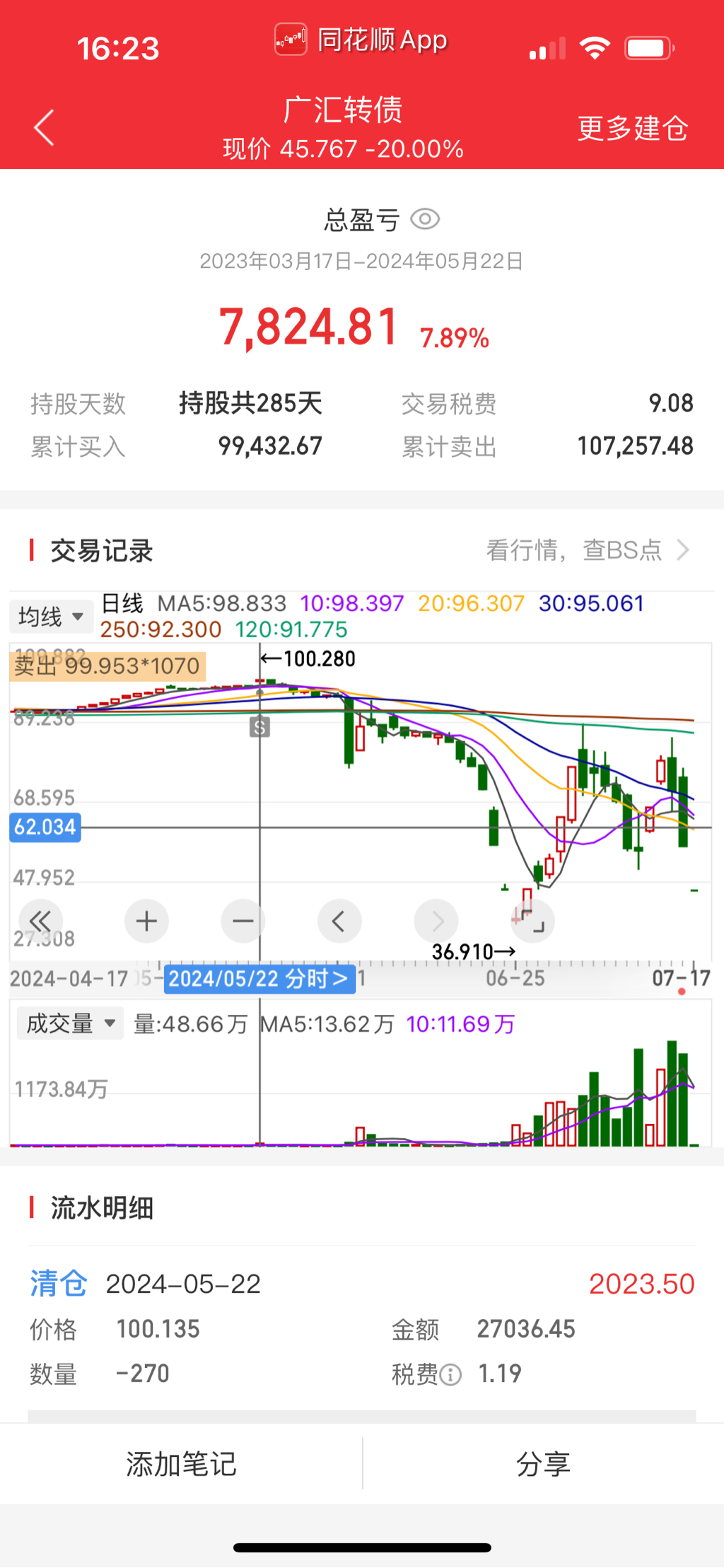Tap 添加笔记 to add a note
Viewport: 724px width, 1568px height.
181,1463
